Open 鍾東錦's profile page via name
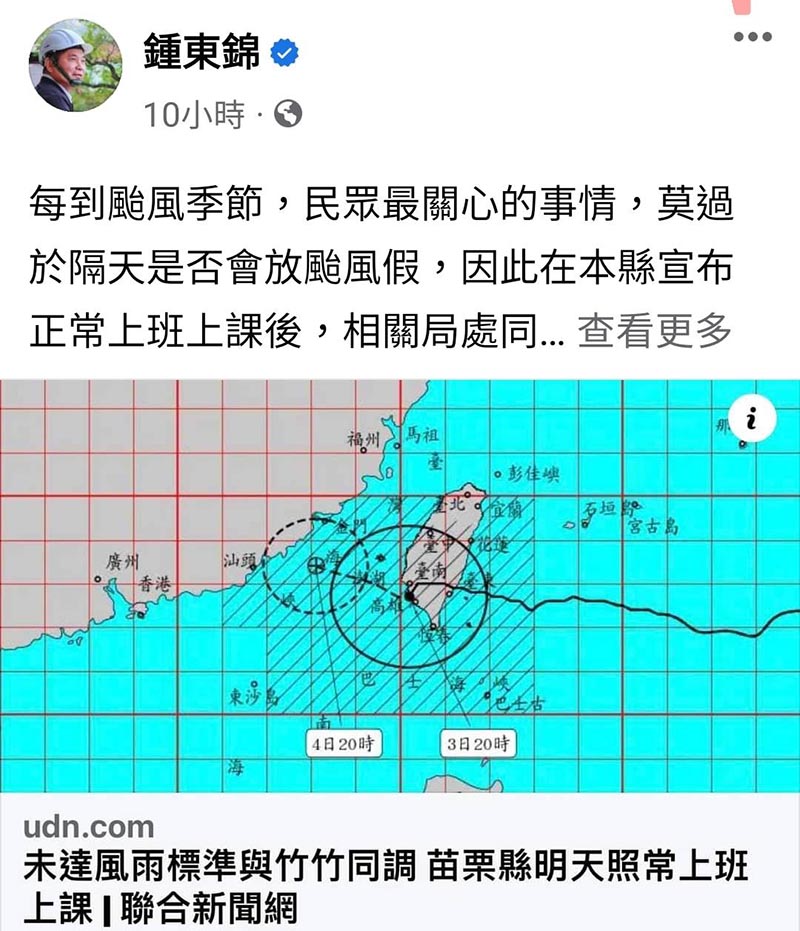 (x=201, y=51)
